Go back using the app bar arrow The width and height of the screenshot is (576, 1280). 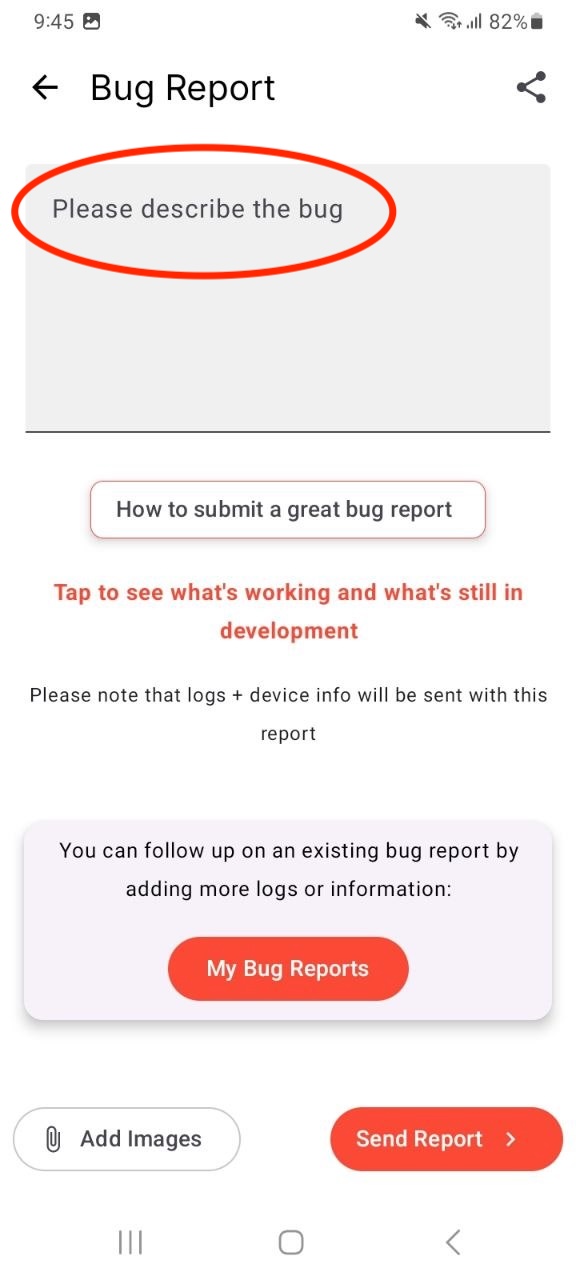pyautogui.click(x=45, y=88)
